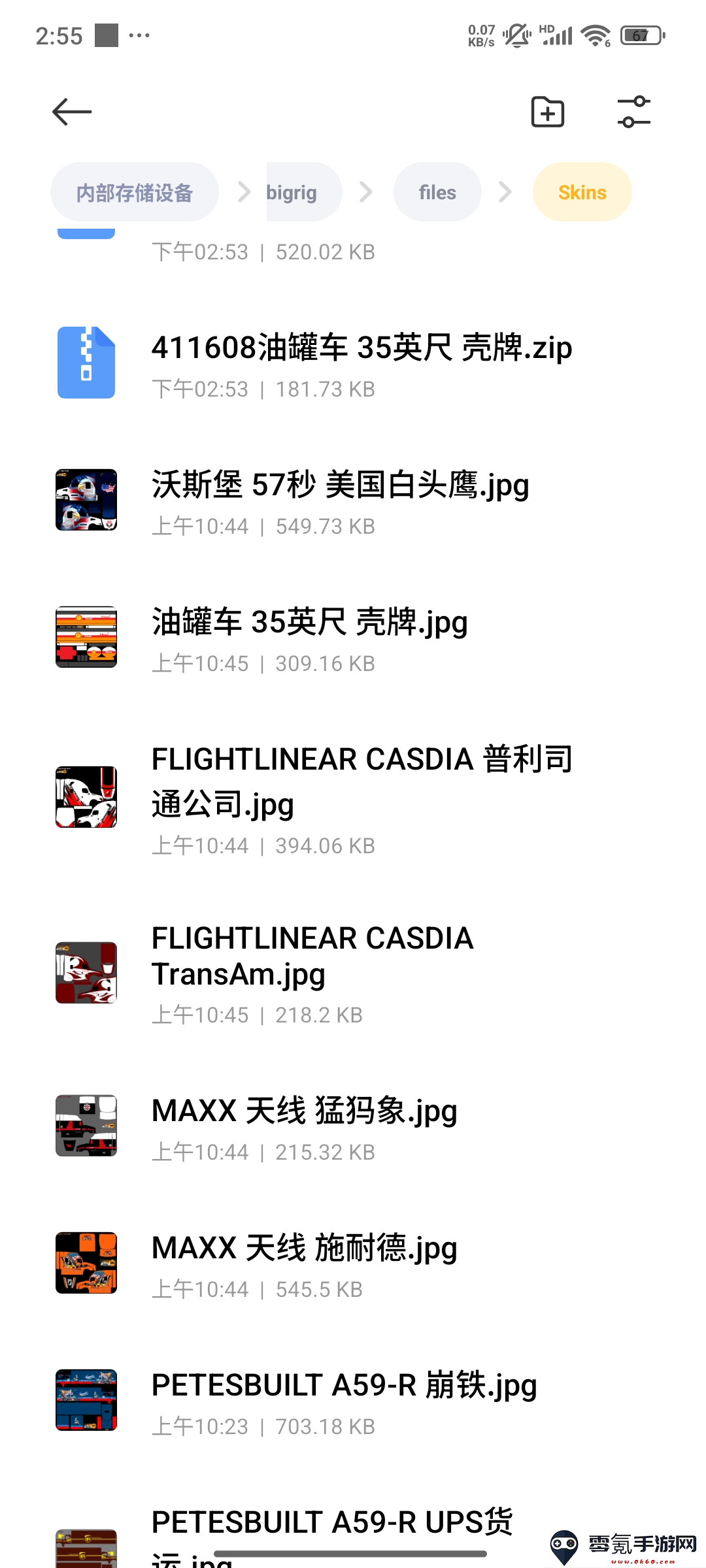Screen dimensions: 706x1568
Task: Select the Skins breadcrumb chip
Action: click(582, 192)
